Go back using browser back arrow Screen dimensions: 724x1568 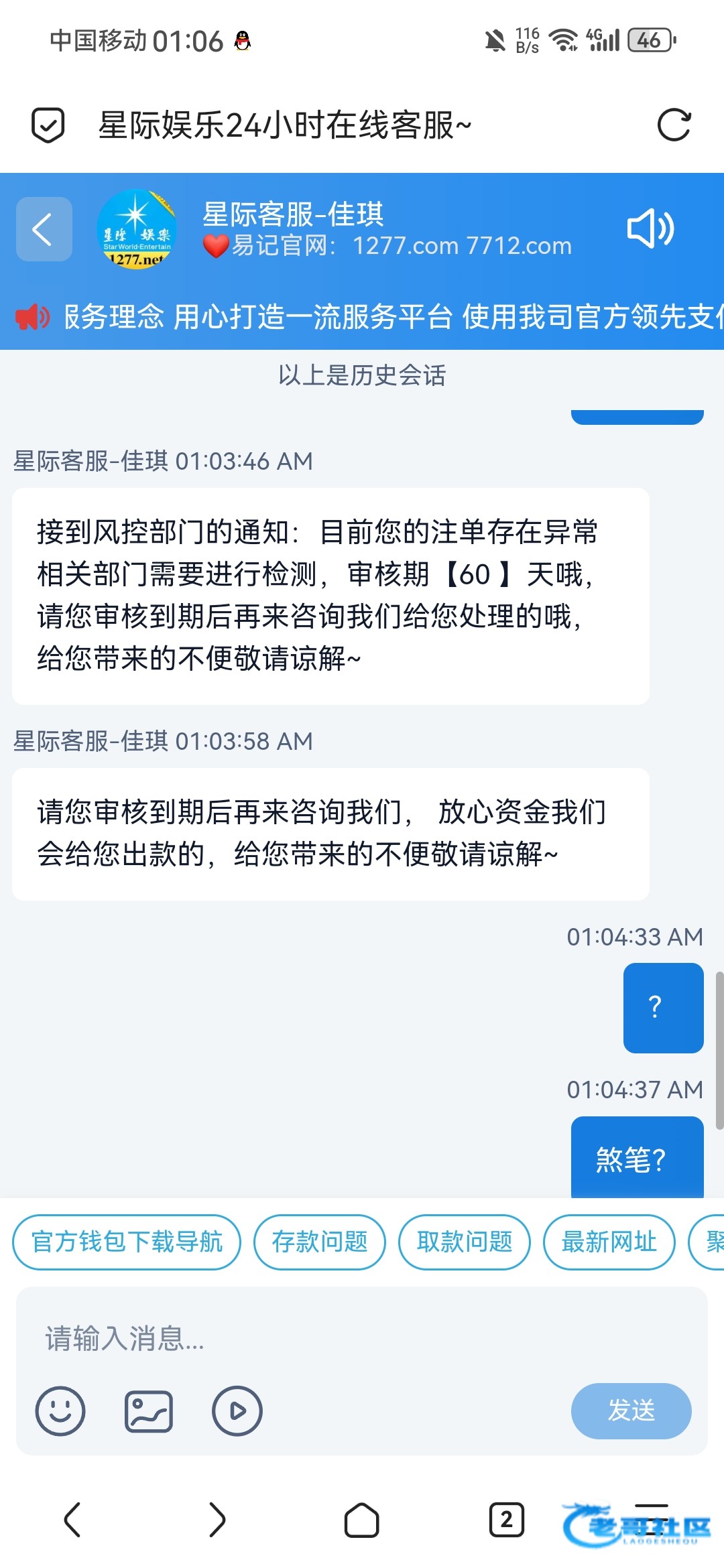(72, 1519)
